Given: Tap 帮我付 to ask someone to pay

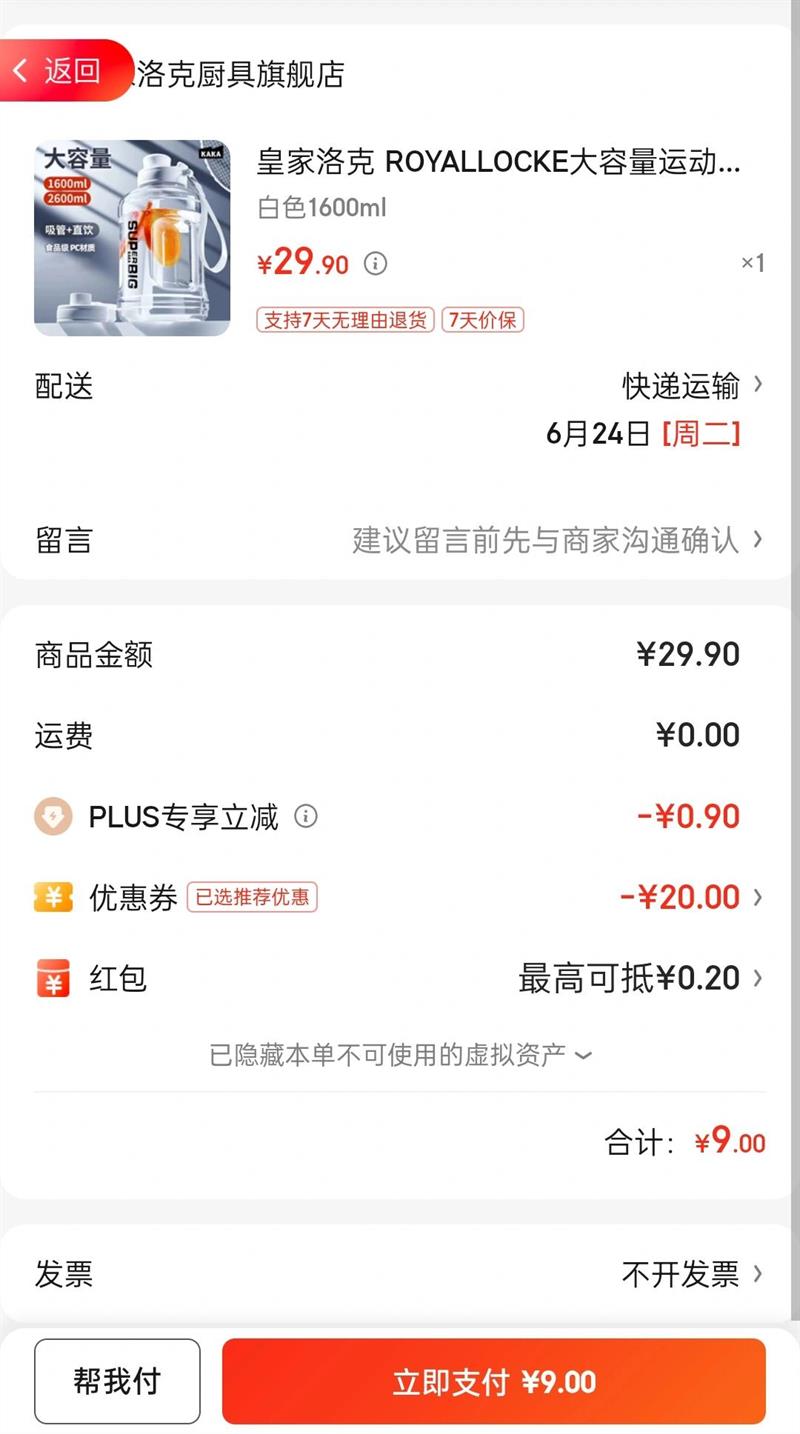Looking at the screenshot, I should [117, 1382].
